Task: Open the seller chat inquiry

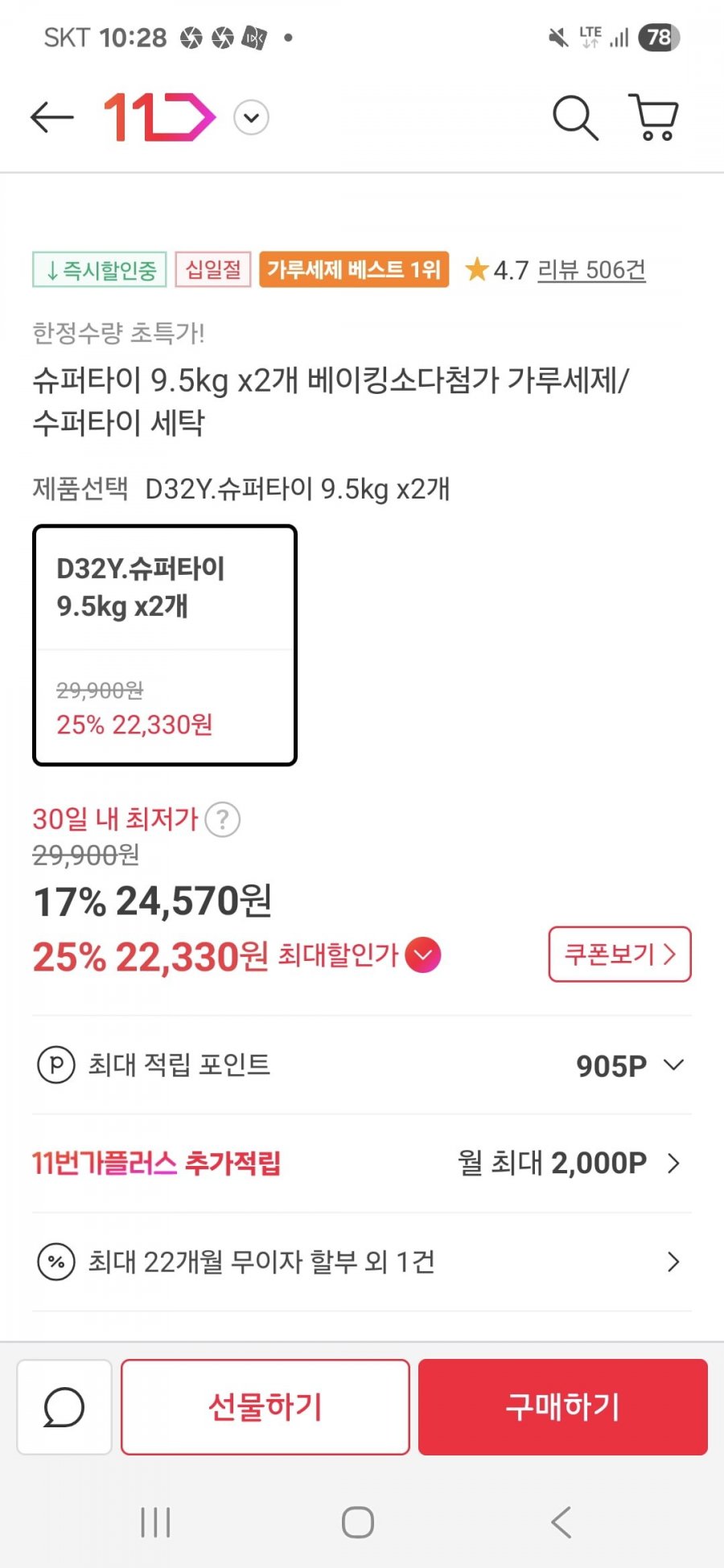Action: tap(64, 1407)
